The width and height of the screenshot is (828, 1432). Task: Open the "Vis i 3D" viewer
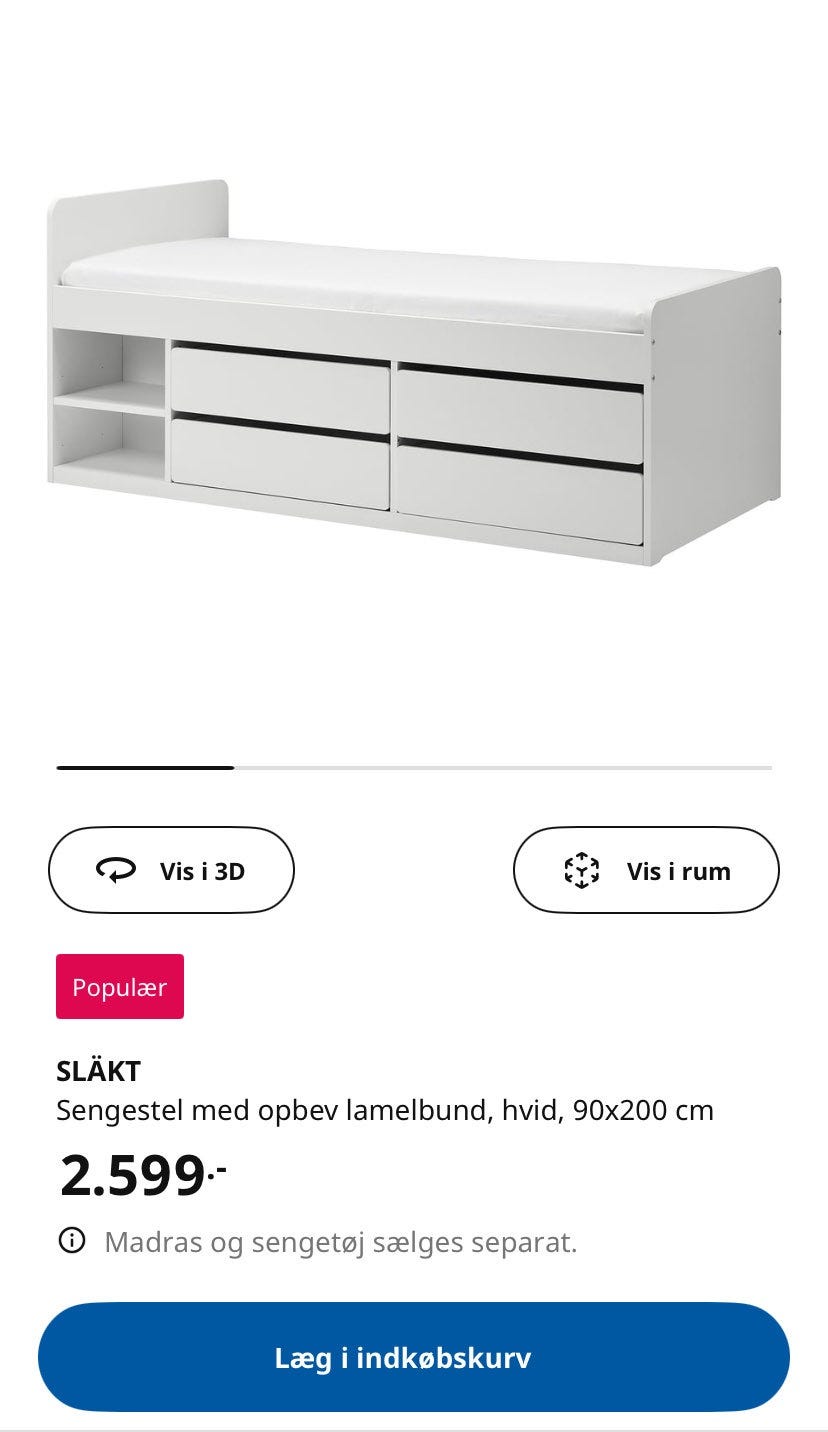click(x=171, y=869)
